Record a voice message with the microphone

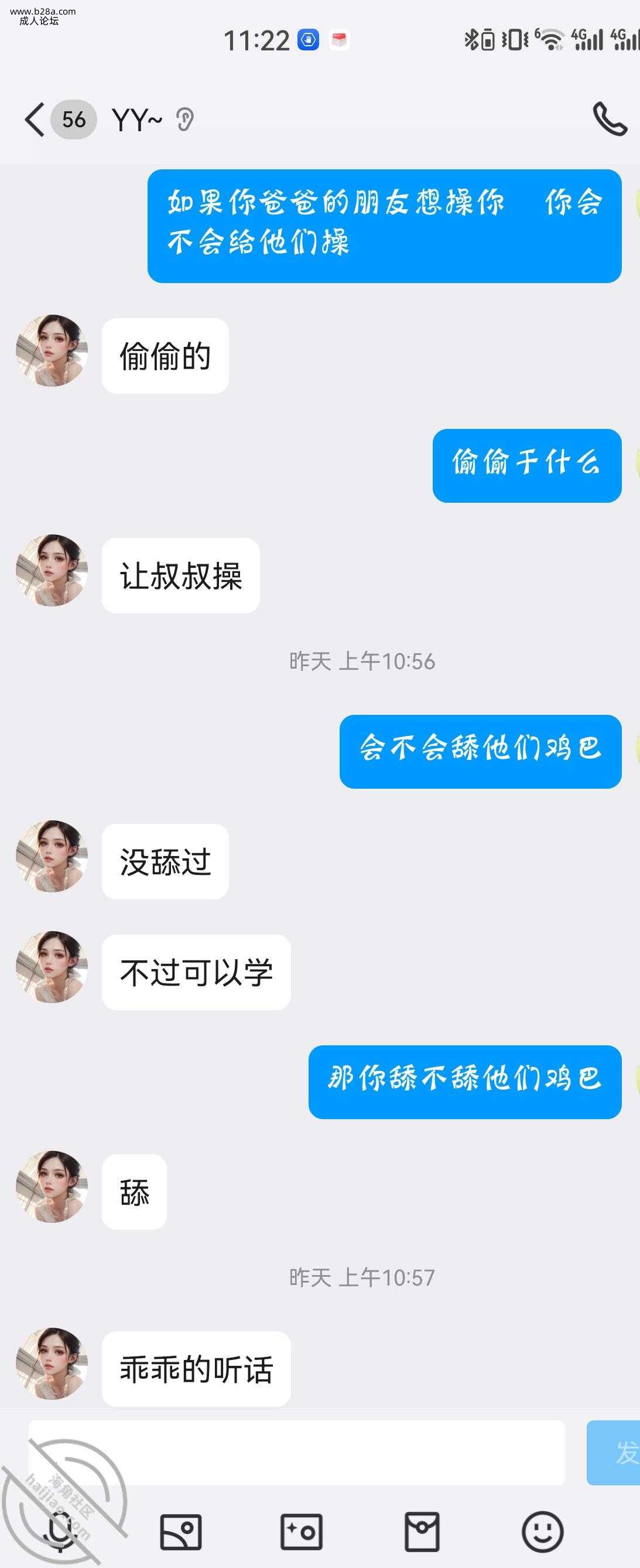click(x=60, y=1532)
